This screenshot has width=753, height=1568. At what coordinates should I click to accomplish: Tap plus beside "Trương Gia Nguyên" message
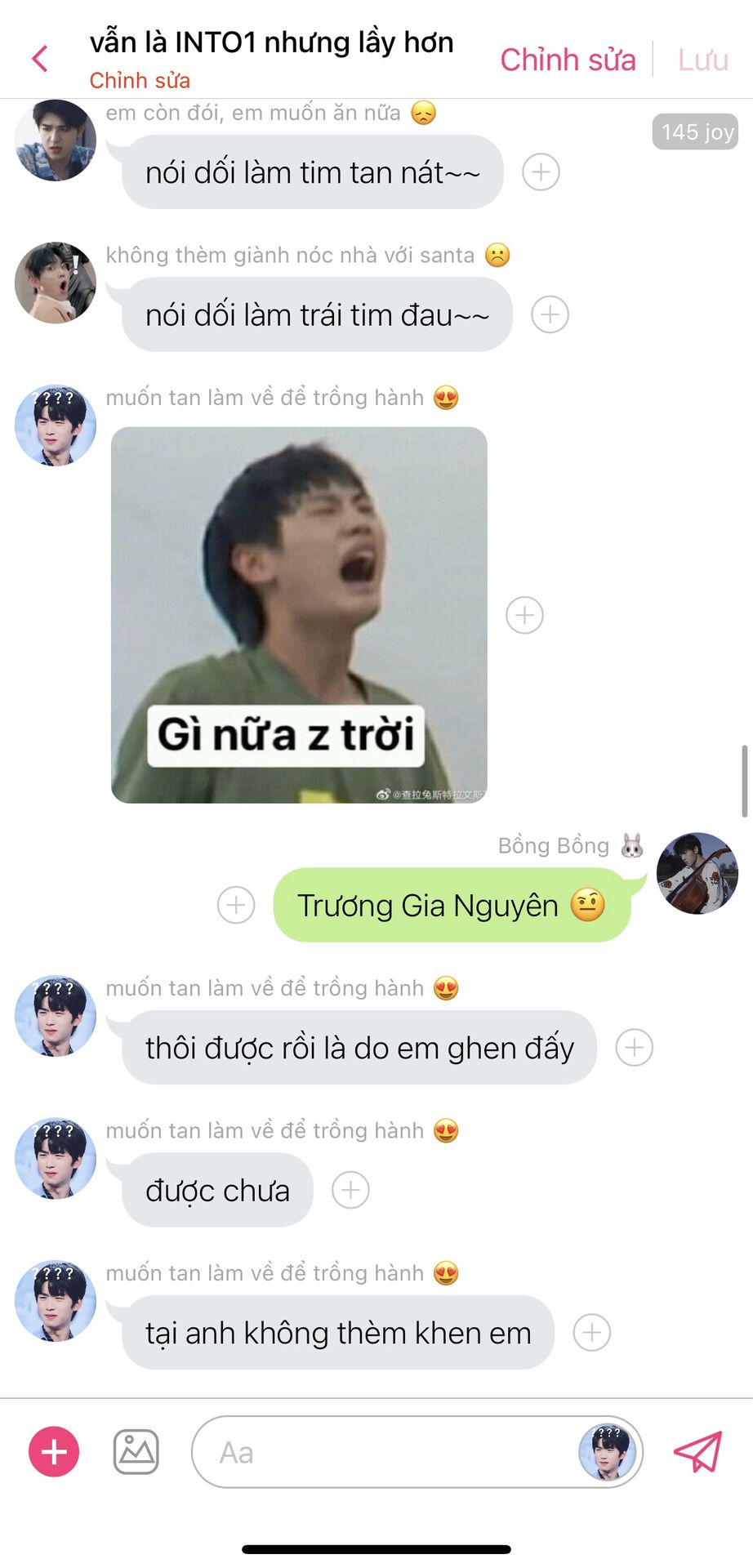click(236, 905)
